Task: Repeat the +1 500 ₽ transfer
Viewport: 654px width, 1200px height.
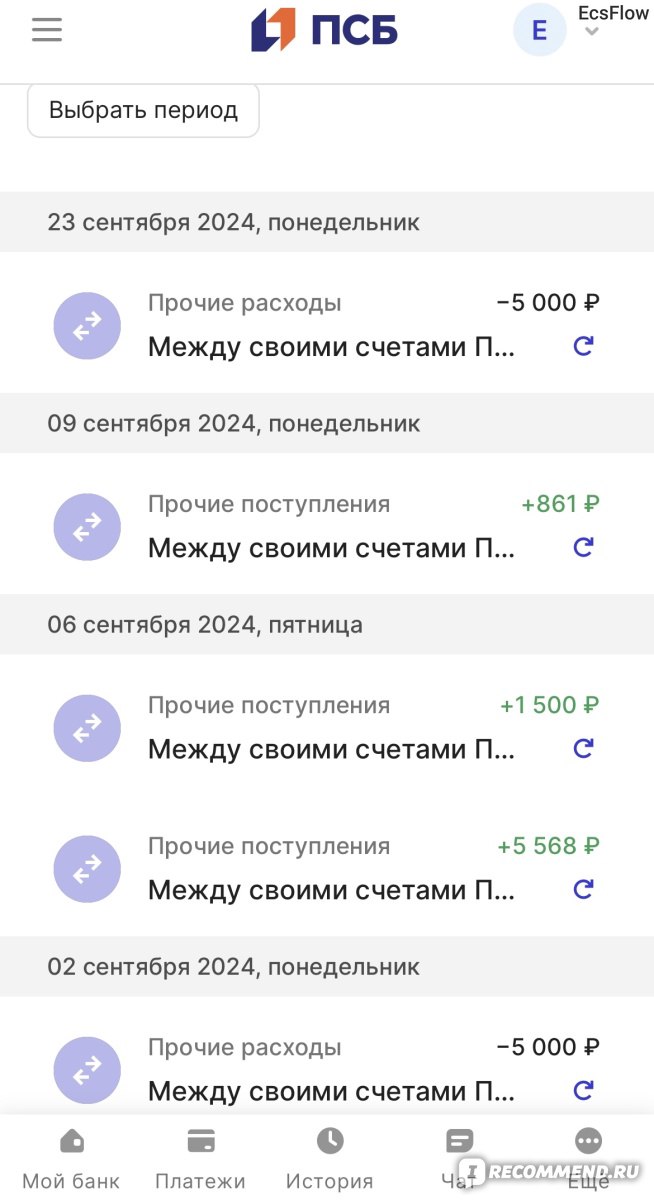Action: click(583, 748)
